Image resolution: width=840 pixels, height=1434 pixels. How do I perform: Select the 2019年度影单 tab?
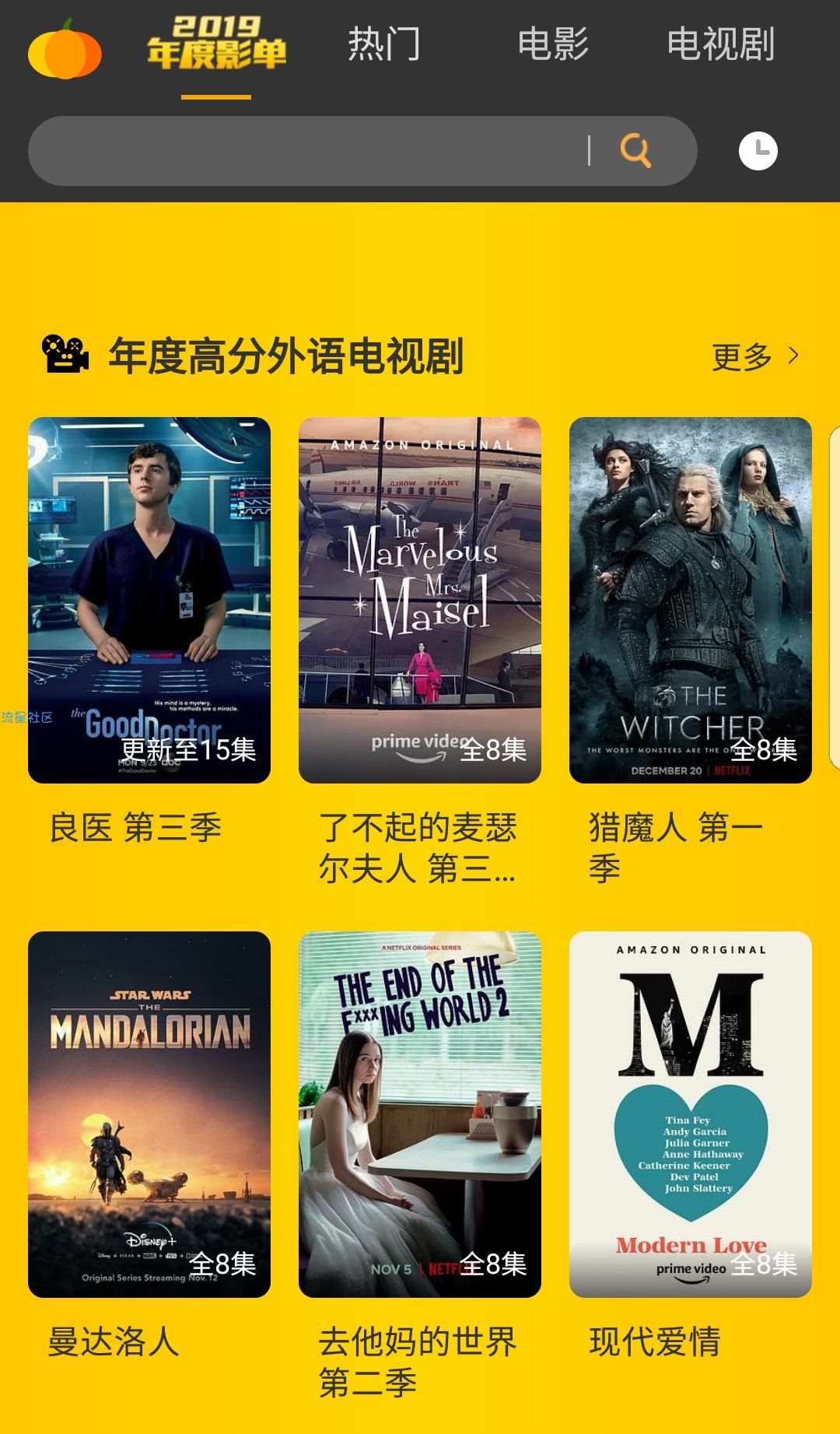[216, 44]
